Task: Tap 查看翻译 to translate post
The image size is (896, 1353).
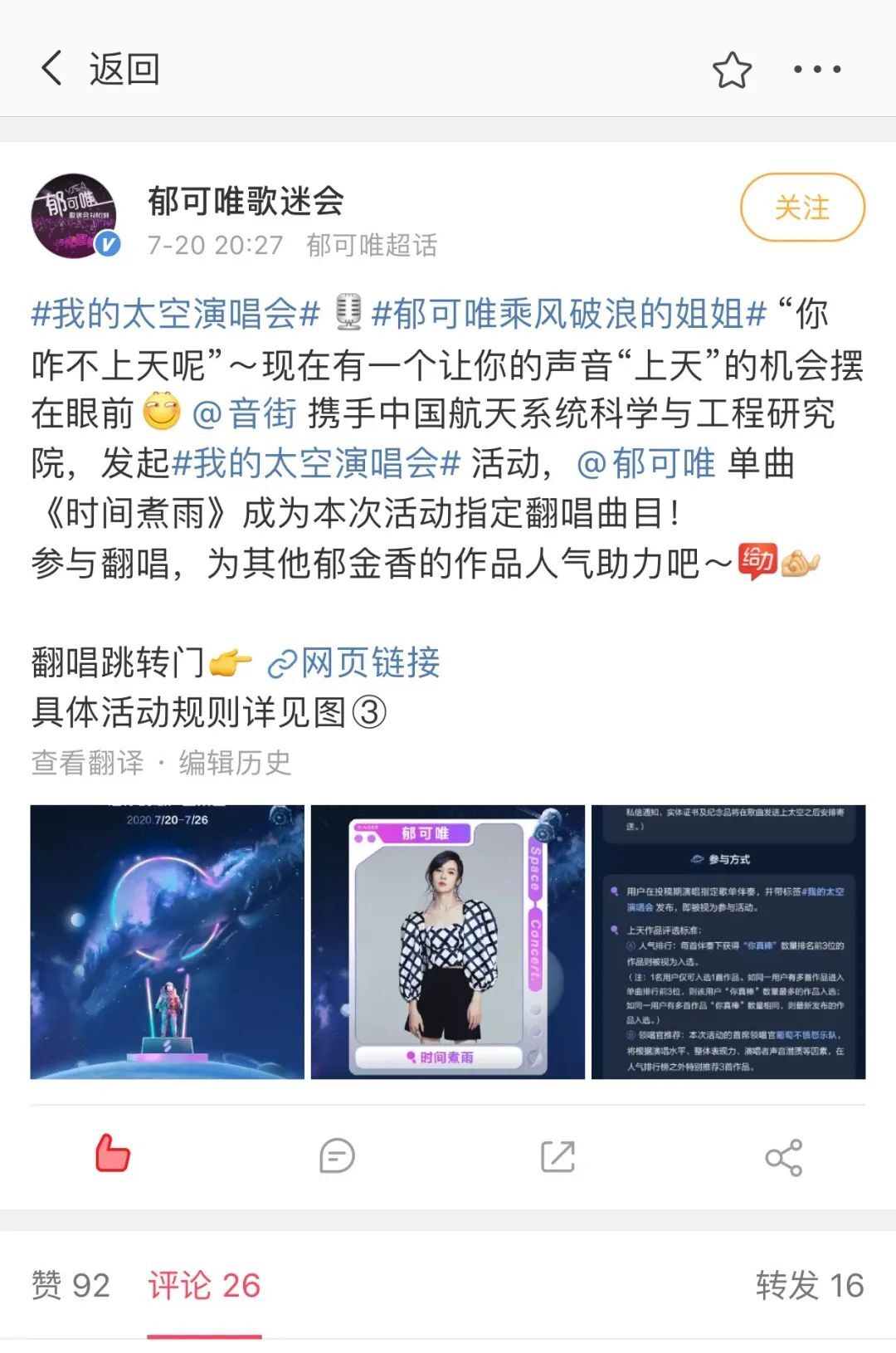Action: pos(87,762)
